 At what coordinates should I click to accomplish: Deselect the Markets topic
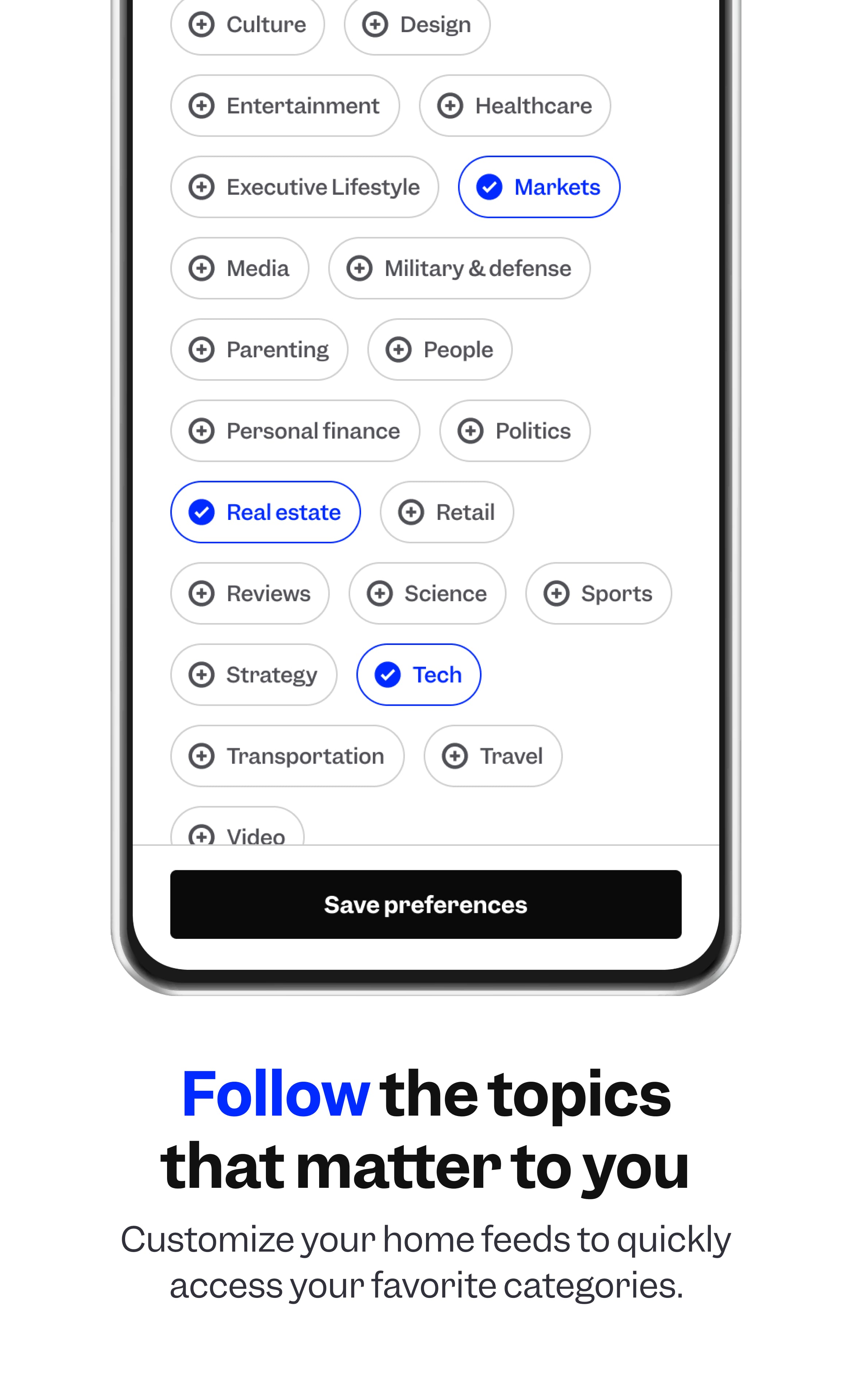click(x=539, y=187)
